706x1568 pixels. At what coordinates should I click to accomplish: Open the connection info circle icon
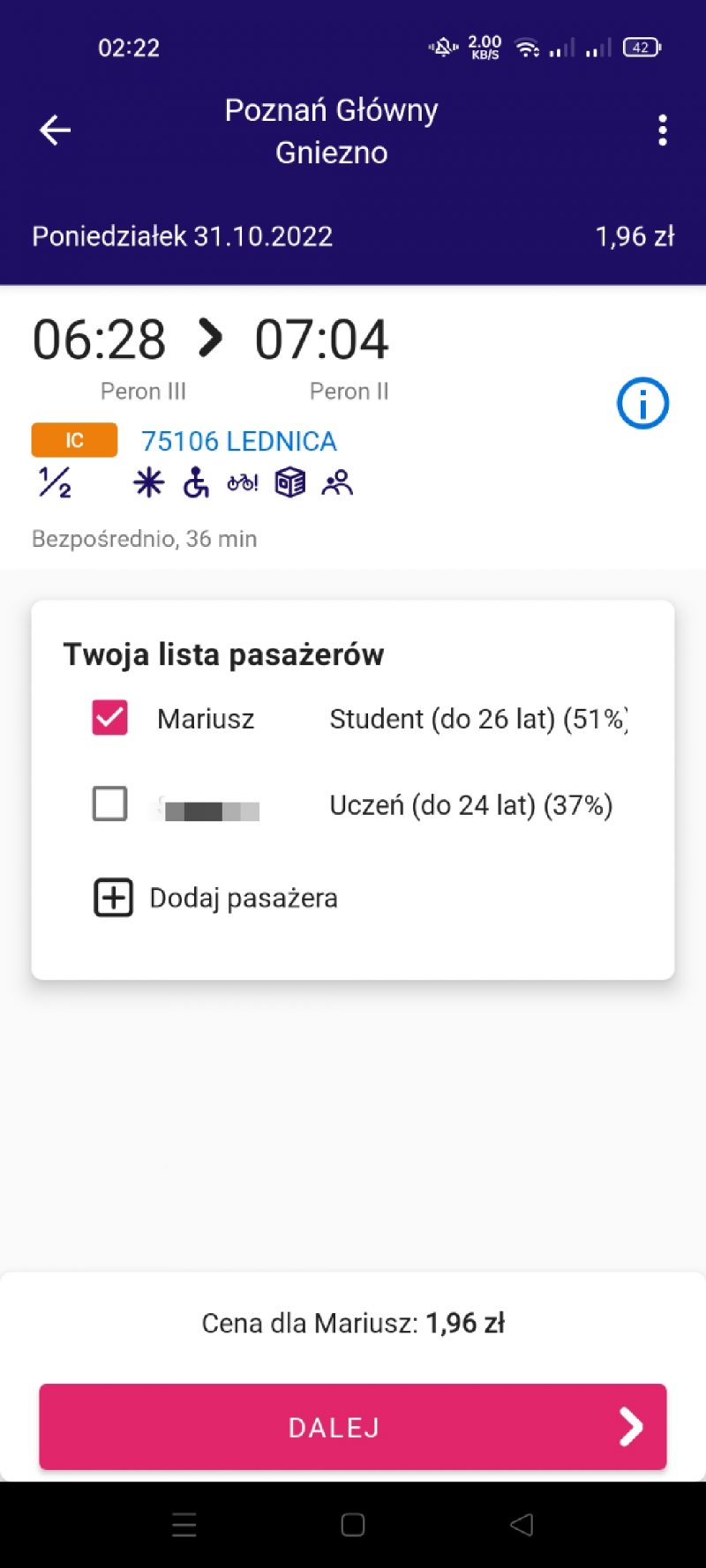(642, 404)
